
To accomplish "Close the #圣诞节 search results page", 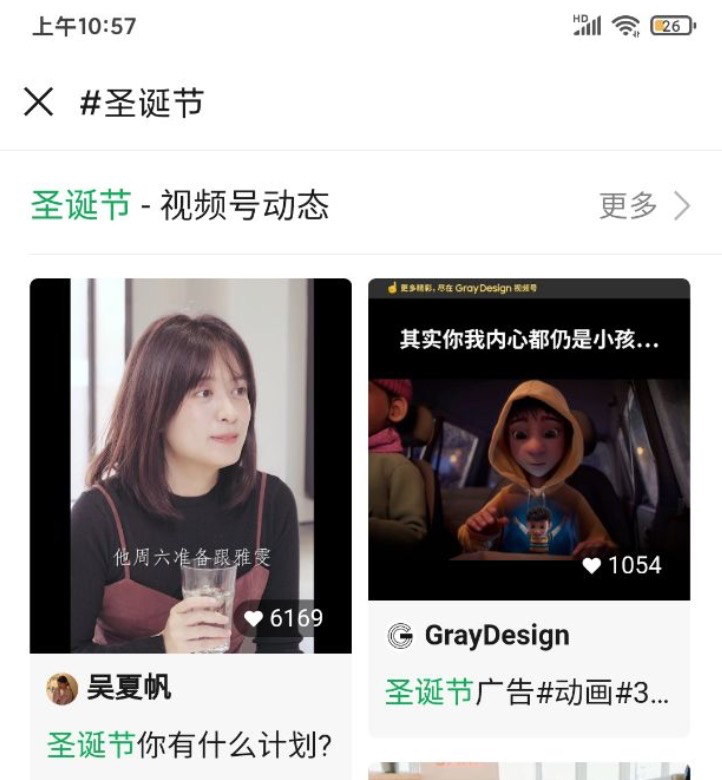I will click(38, 101).
